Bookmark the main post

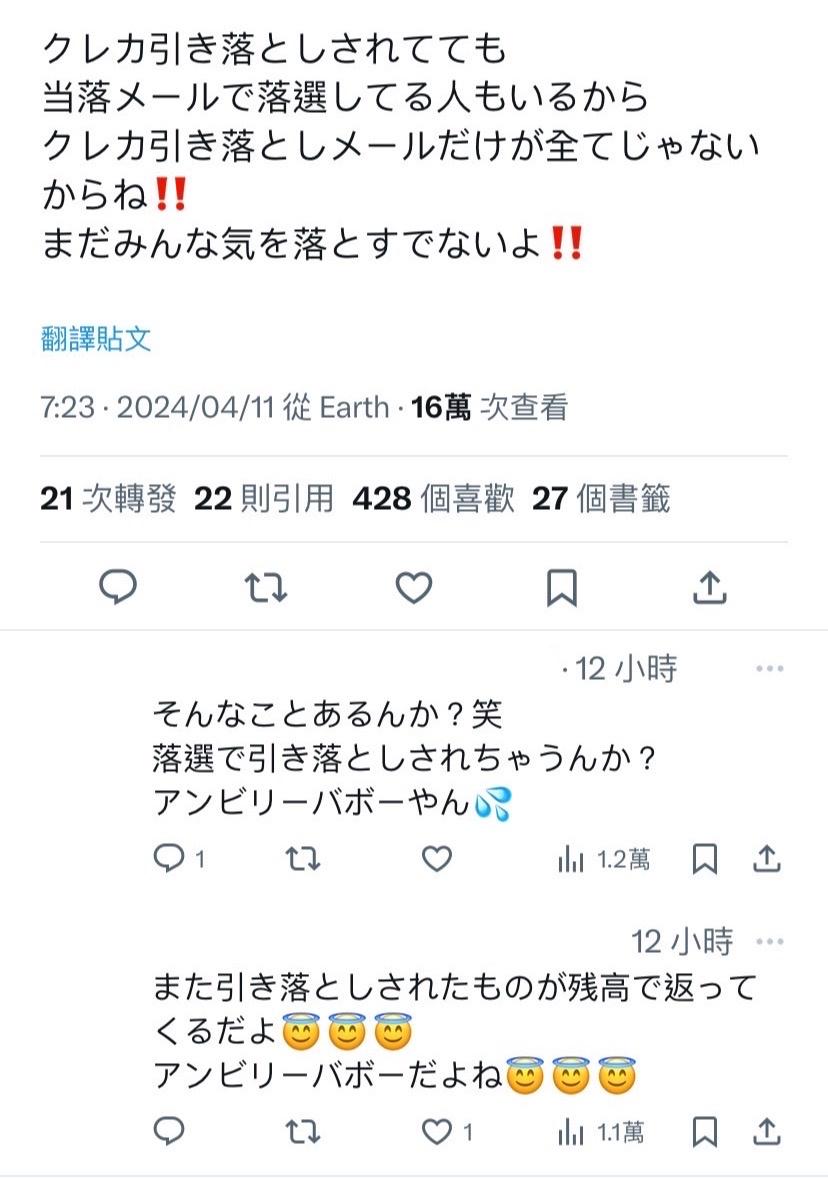pyautogui.click(x=561, y=588)
